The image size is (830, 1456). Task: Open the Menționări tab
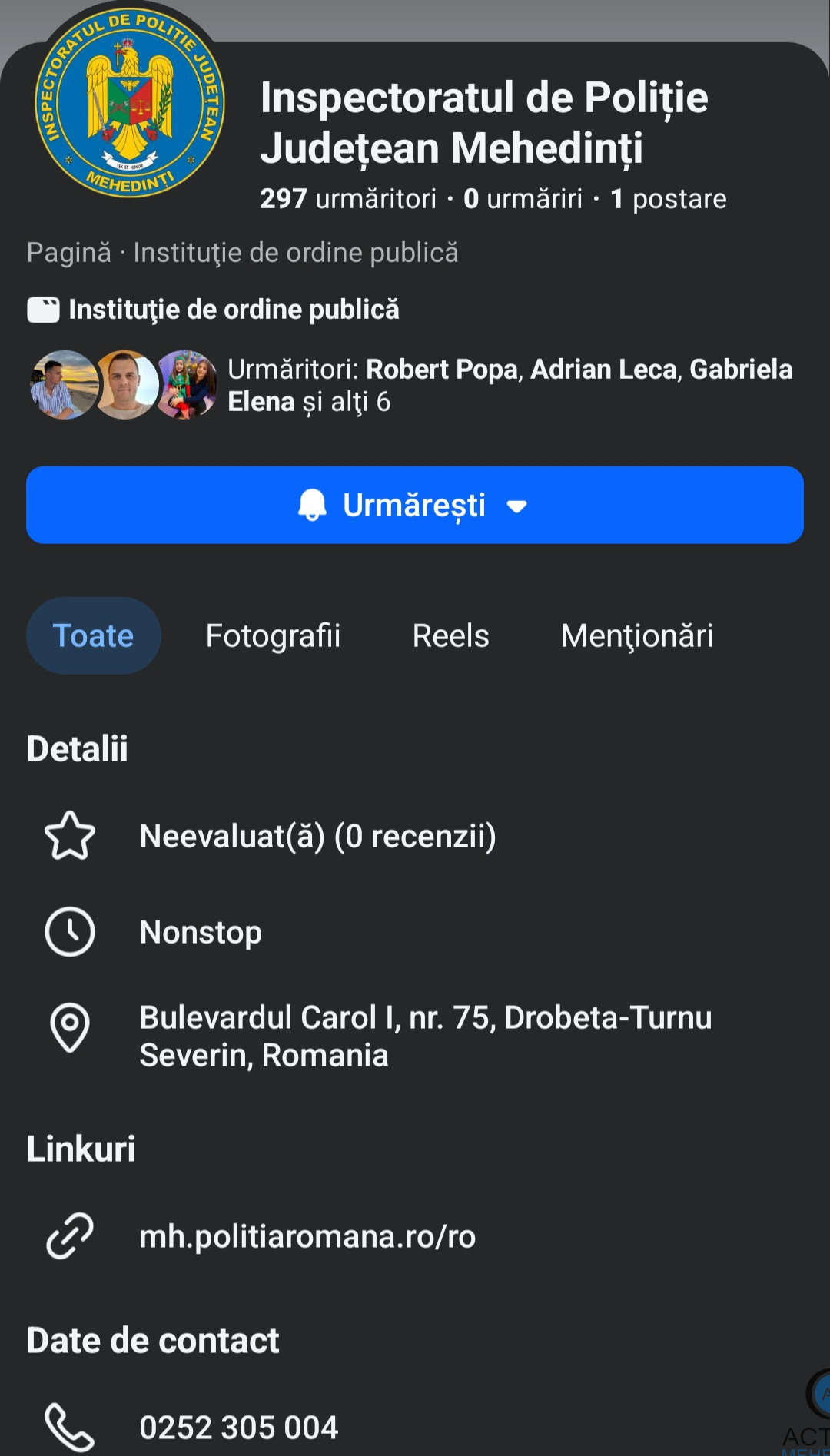[x=636, y=635]
